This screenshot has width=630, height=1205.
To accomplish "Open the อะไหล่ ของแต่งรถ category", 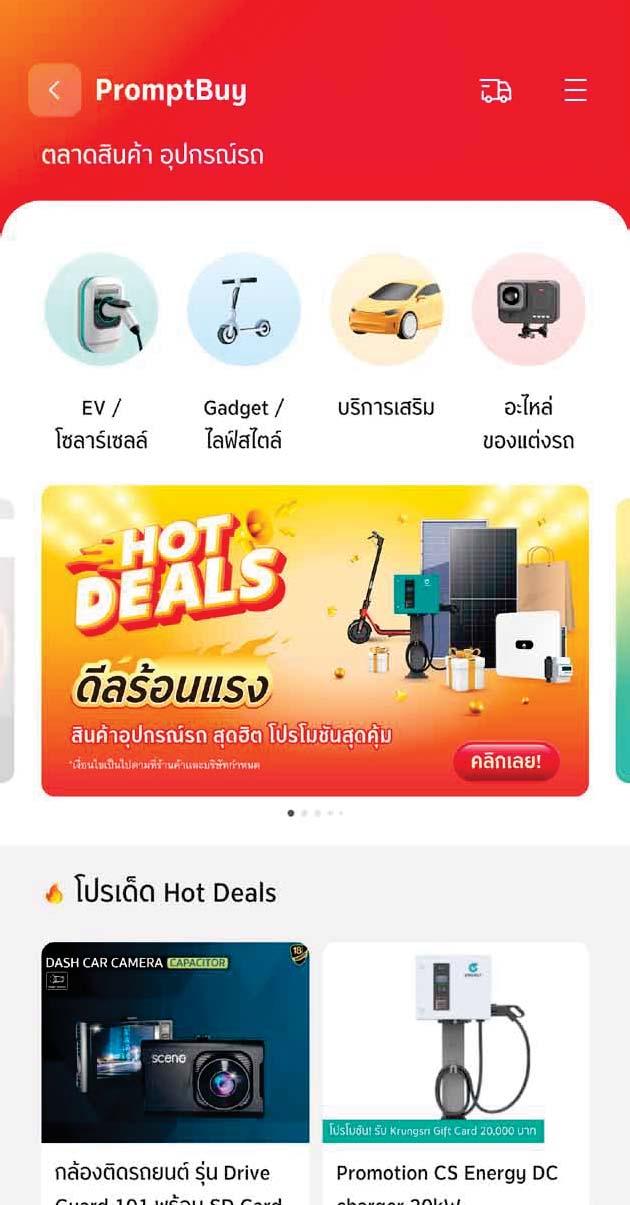I will [x=528, y=310].
